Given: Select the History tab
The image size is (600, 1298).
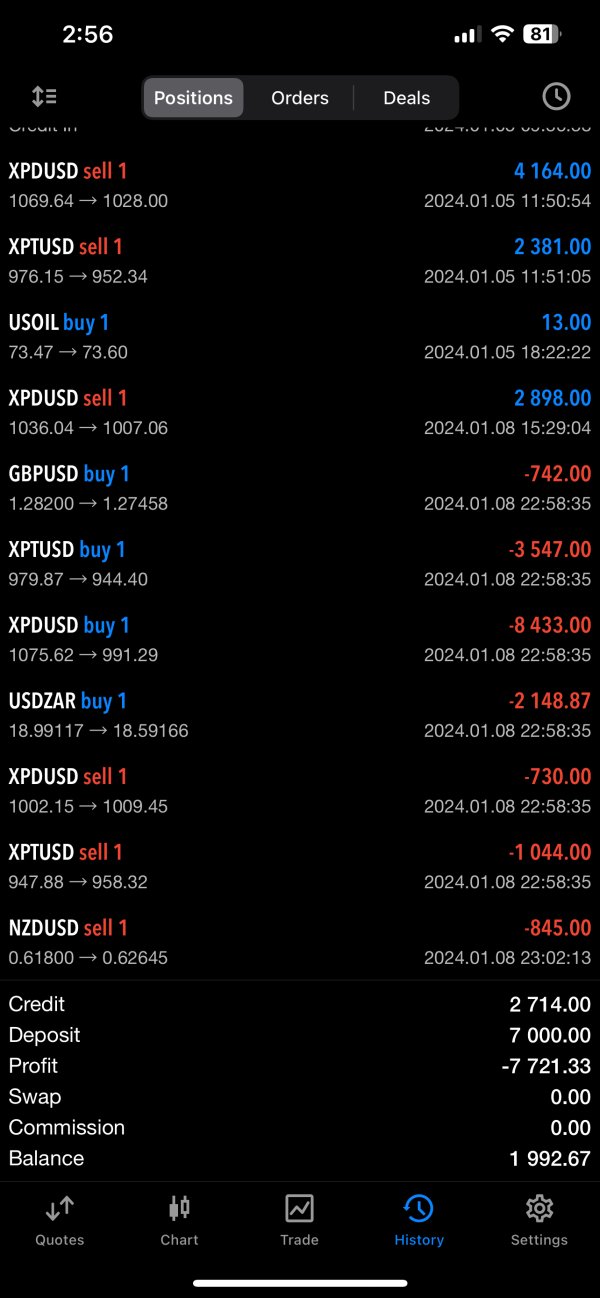Looking at the screenshot, I should point(418,1221).
